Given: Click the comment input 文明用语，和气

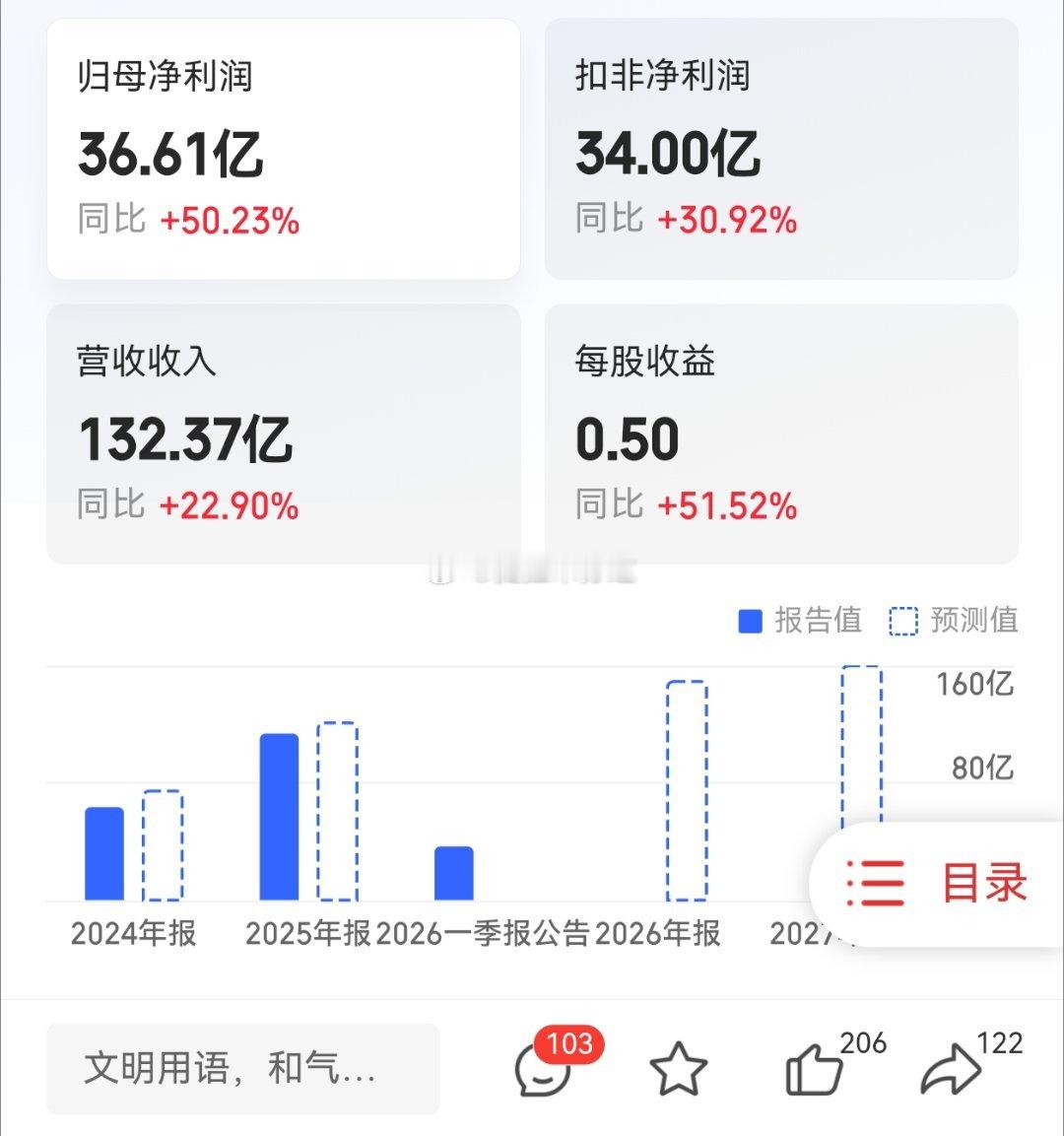Looking at the screenshot, I should click(x=246, y=1071).
